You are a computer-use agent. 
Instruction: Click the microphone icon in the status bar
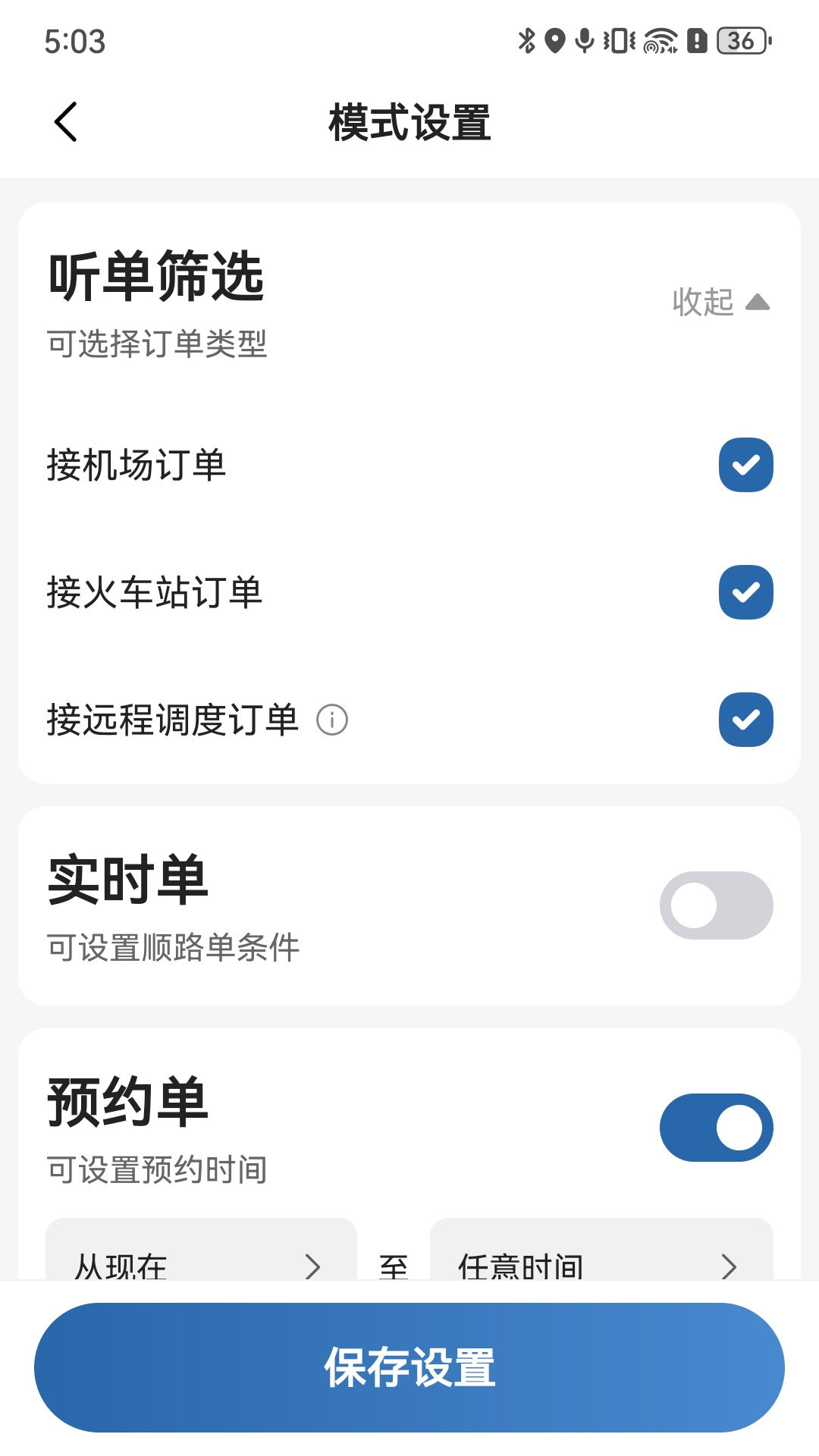pyautogui.click(x=585, y=42)
